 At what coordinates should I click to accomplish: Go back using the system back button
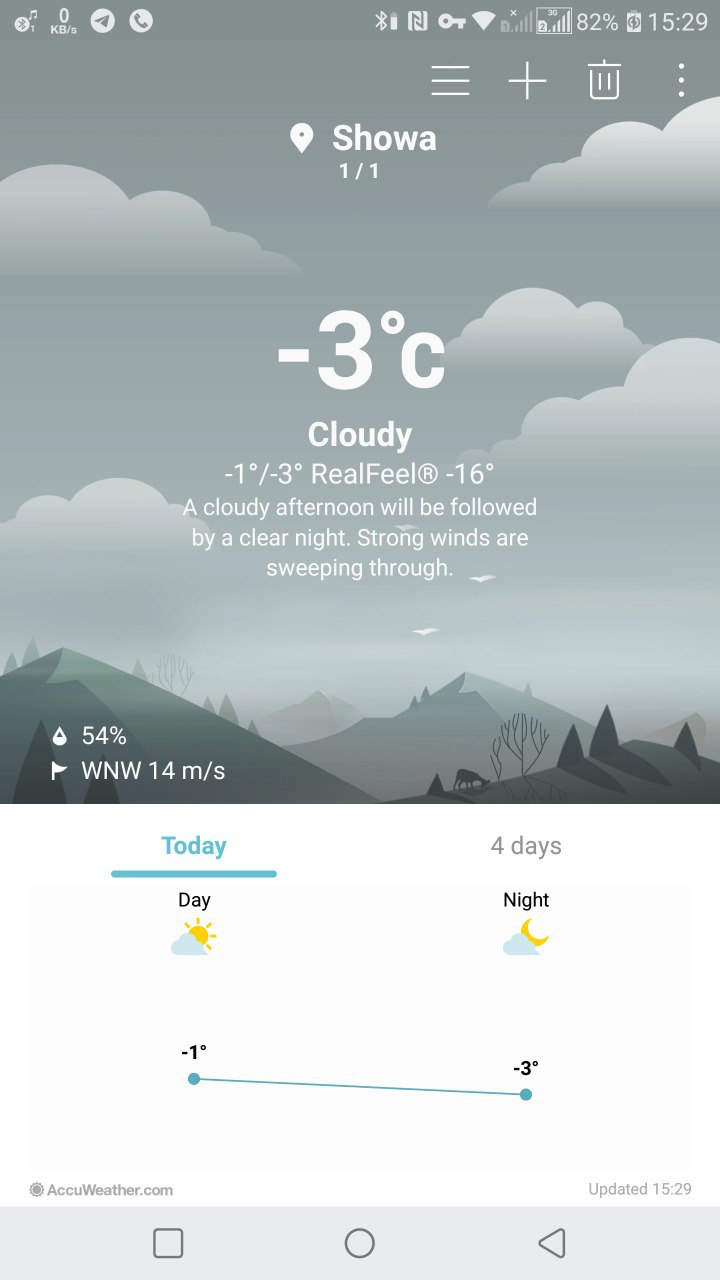(x=551, y=1243)
